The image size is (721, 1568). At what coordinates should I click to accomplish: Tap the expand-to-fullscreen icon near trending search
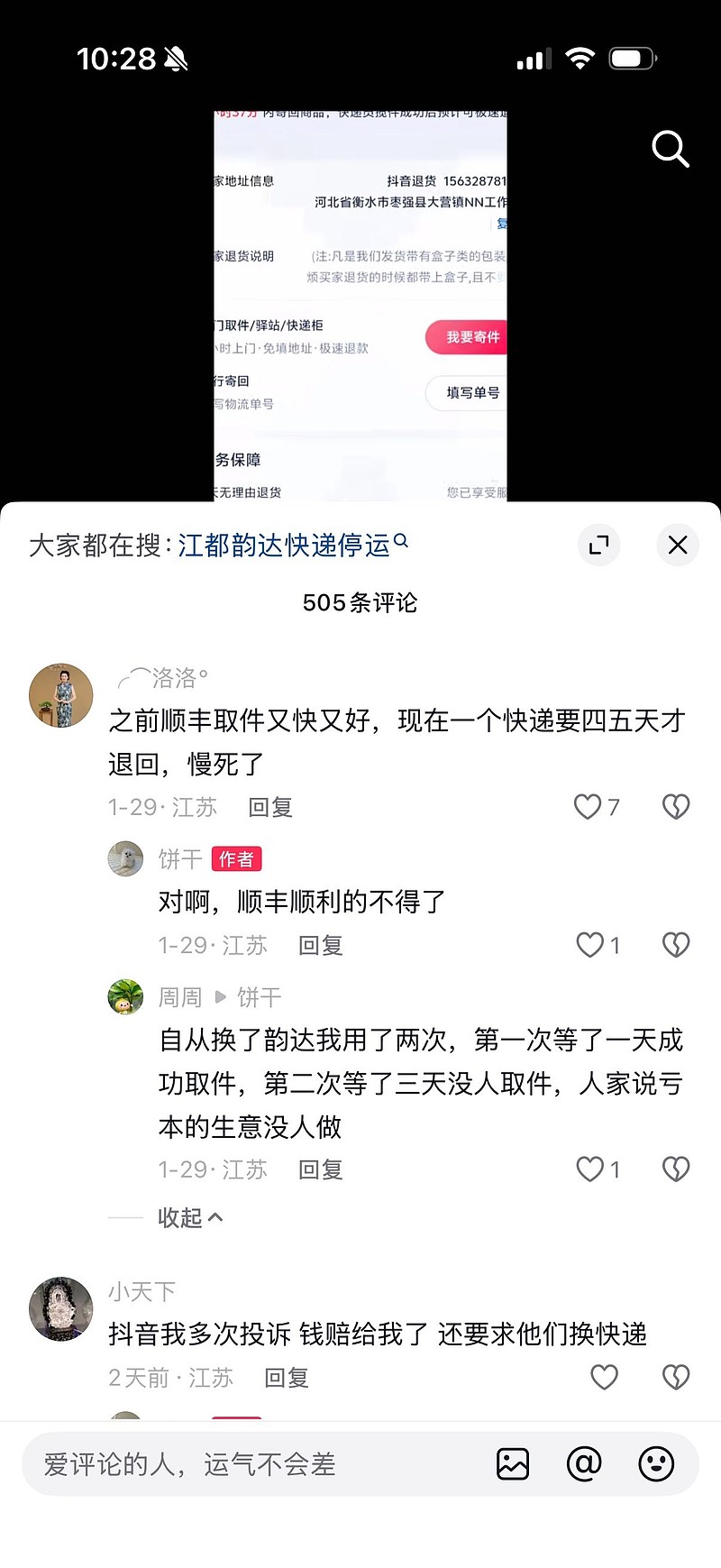pyautogui.click(x=598, y=546)
